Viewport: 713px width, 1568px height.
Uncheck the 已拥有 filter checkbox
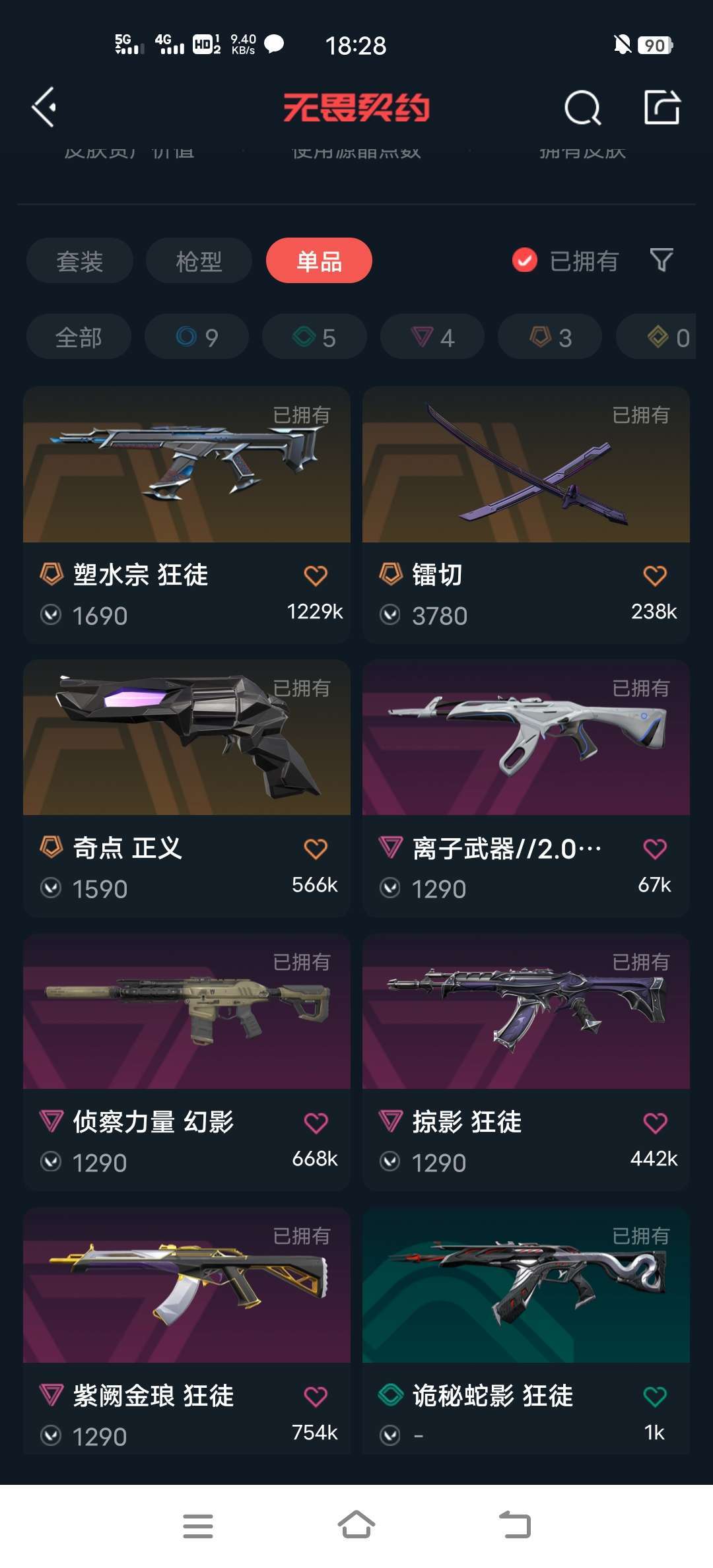click(525, 261)
